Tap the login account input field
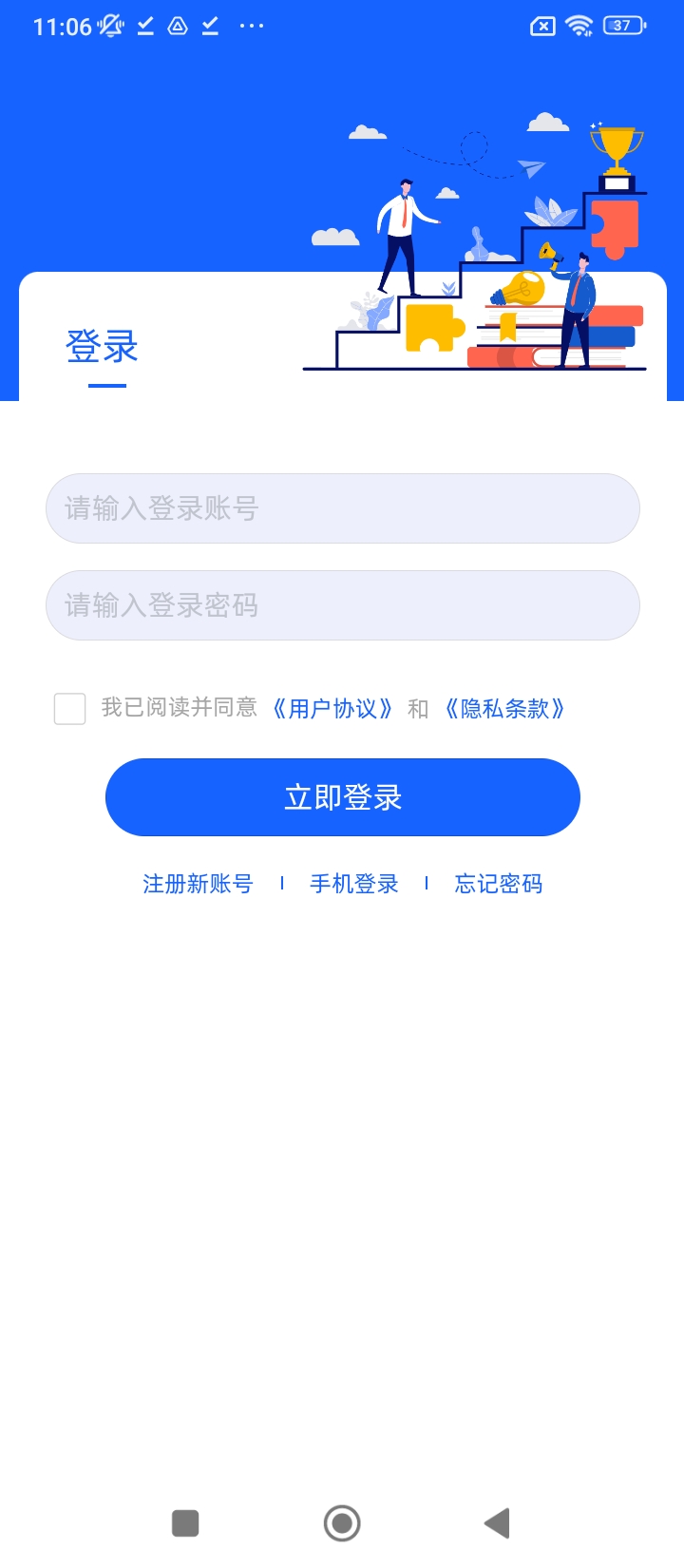Screen dimensions: 684x1568 coord(342,508)
